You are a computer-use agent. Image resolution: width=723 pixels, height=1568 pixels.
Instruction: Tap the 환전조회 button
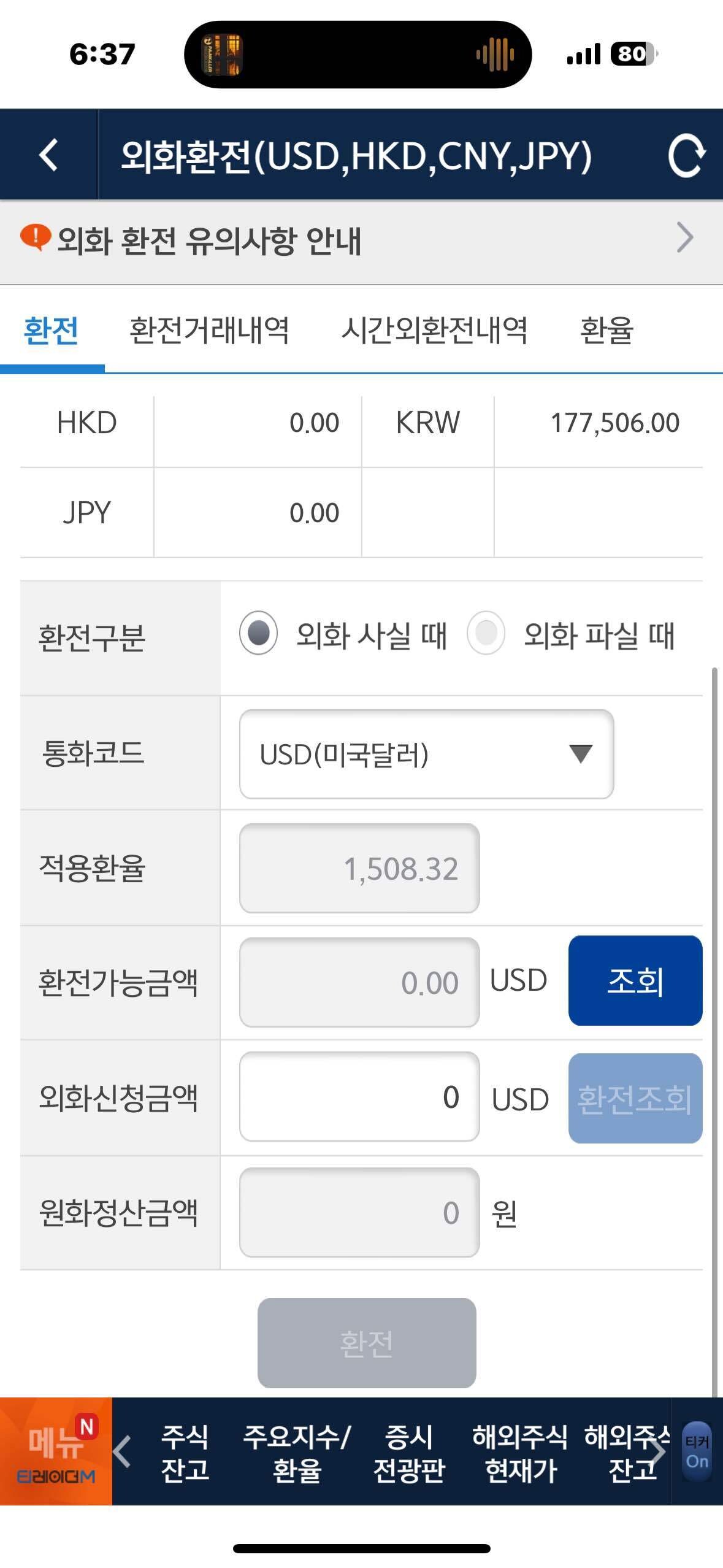[637, 1097]
